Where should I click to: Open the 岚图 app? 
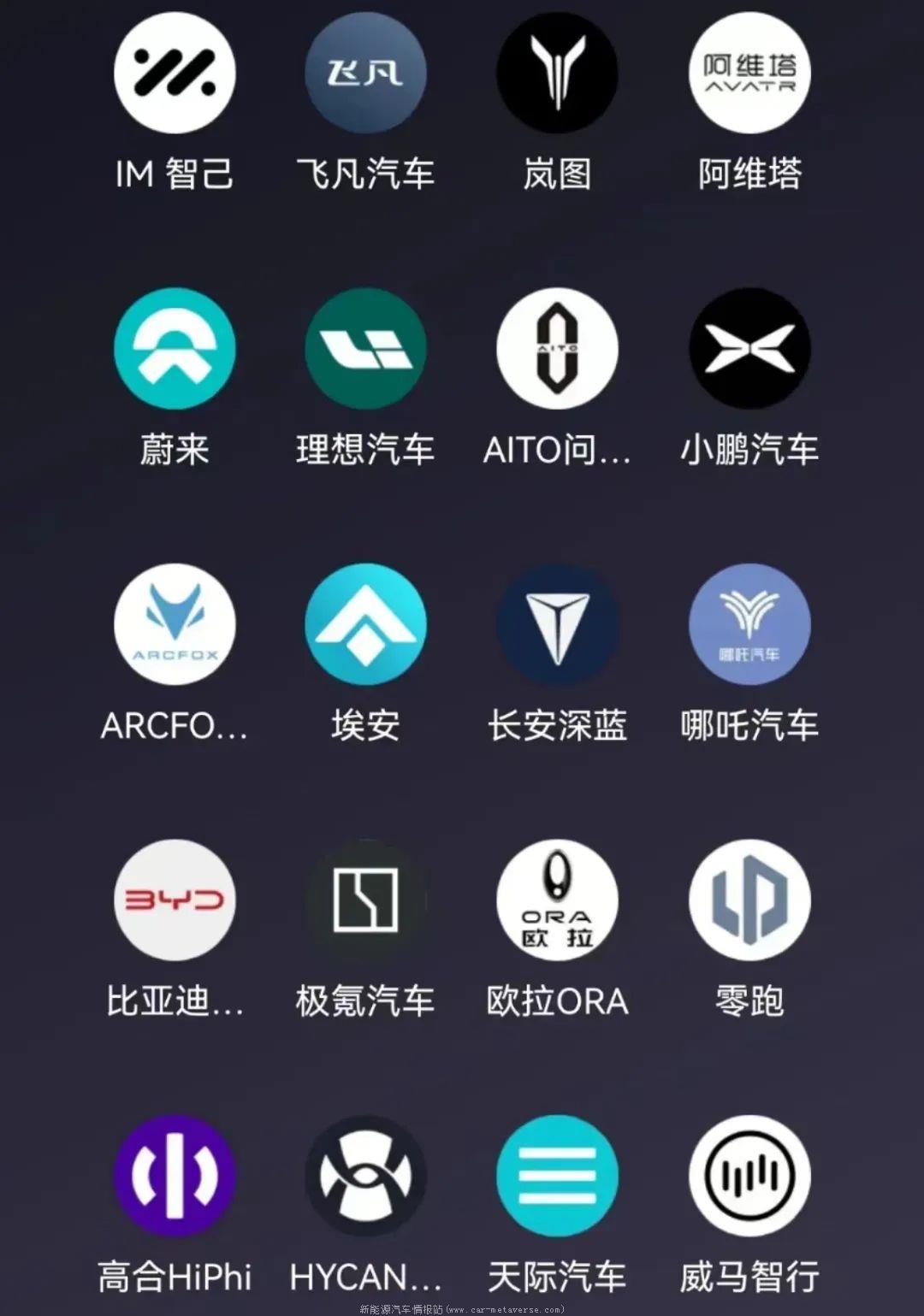coord(557,73)
